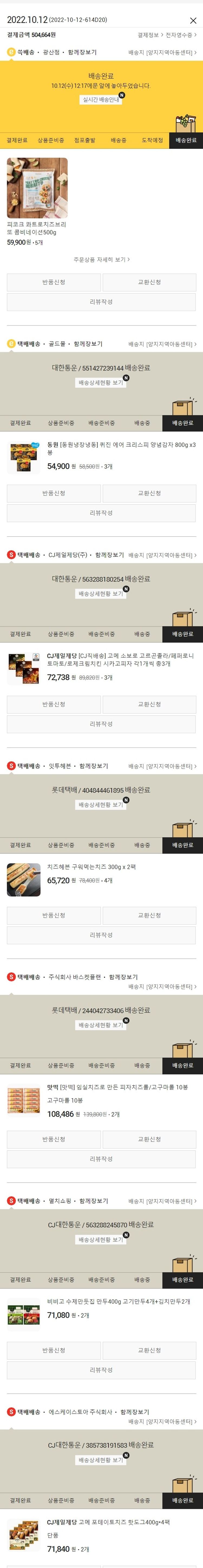View 배송상세현황 for 롯데택배 404844461895
This screenshot has width=203, height=1568.
point(101,805)
